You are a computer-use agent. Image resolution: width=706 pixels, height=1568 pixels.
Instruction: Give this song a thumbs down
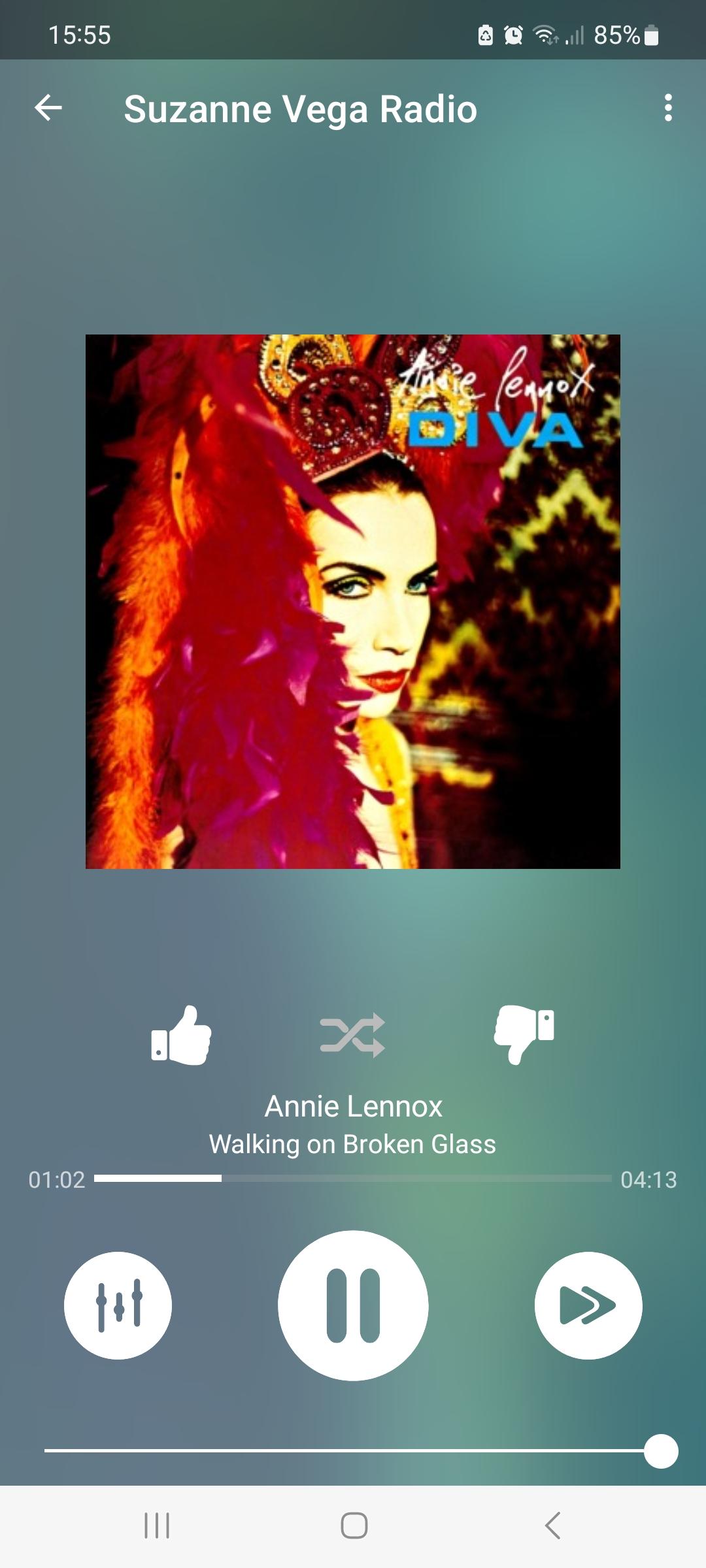pyautogui.click(x=524, y=1034)
